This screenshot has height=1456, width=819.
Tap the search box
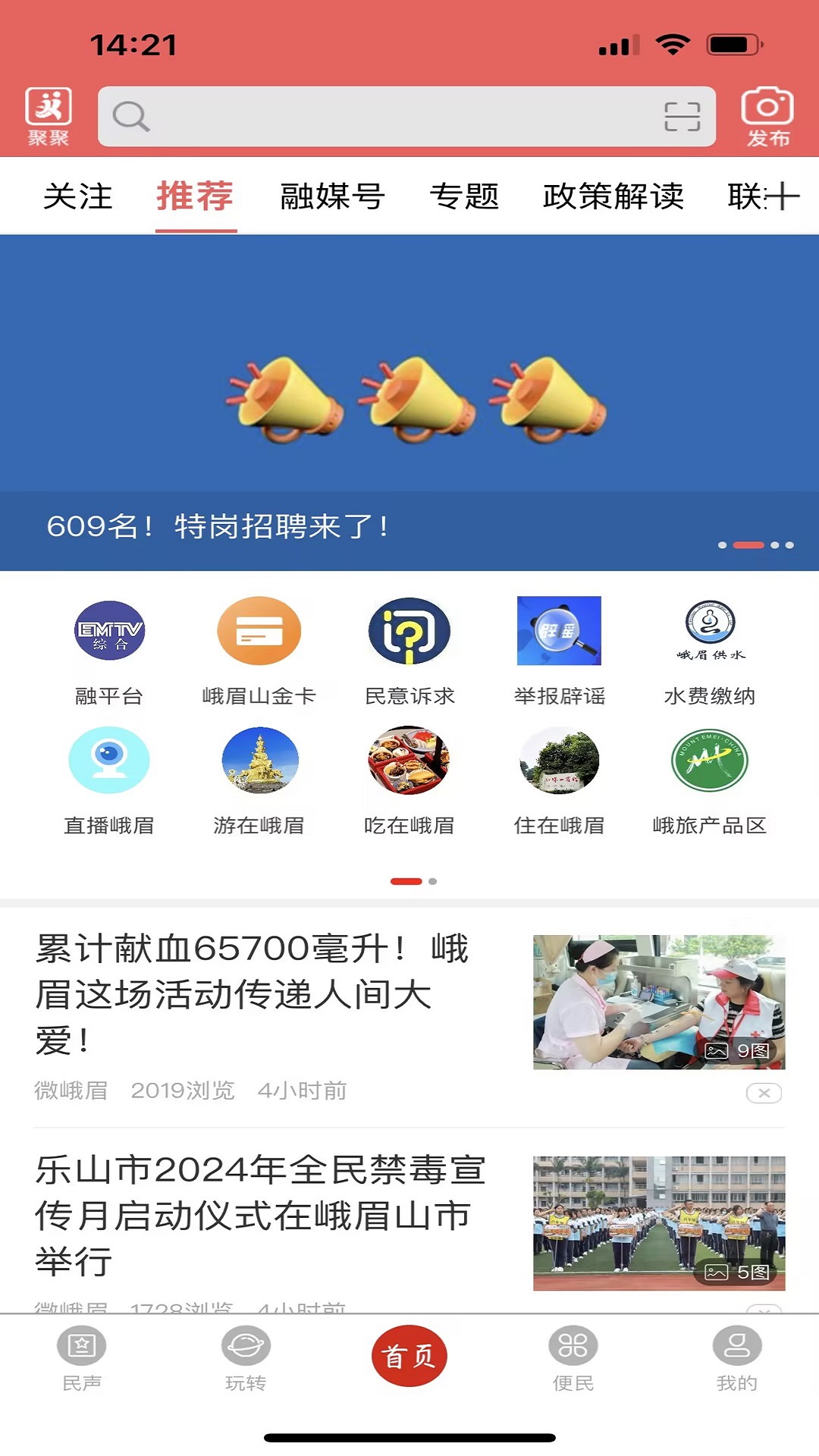click(x=387, y=117)
